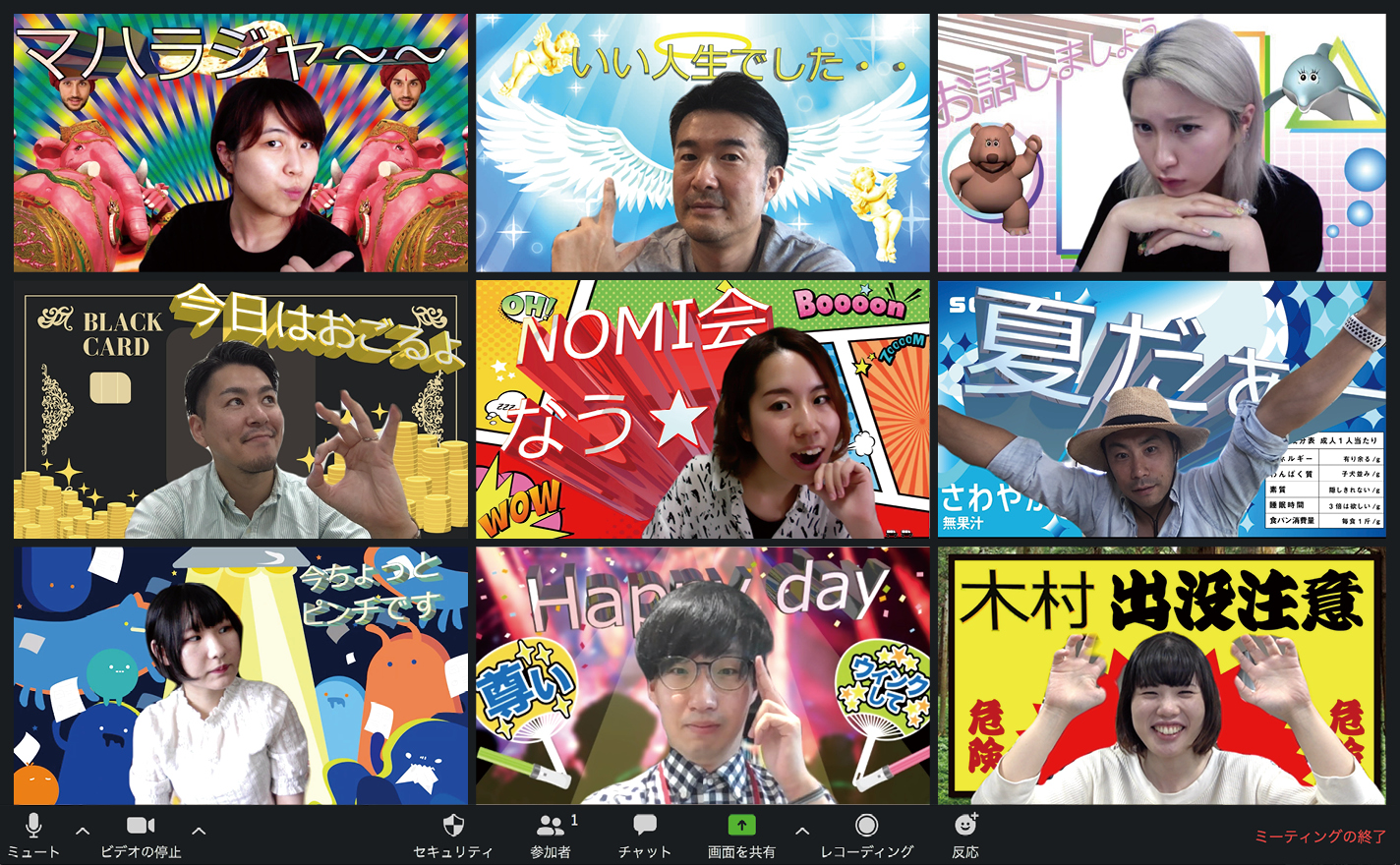Expand share options next to 画面を共有
1400x865 pixels.
(802, 831)
